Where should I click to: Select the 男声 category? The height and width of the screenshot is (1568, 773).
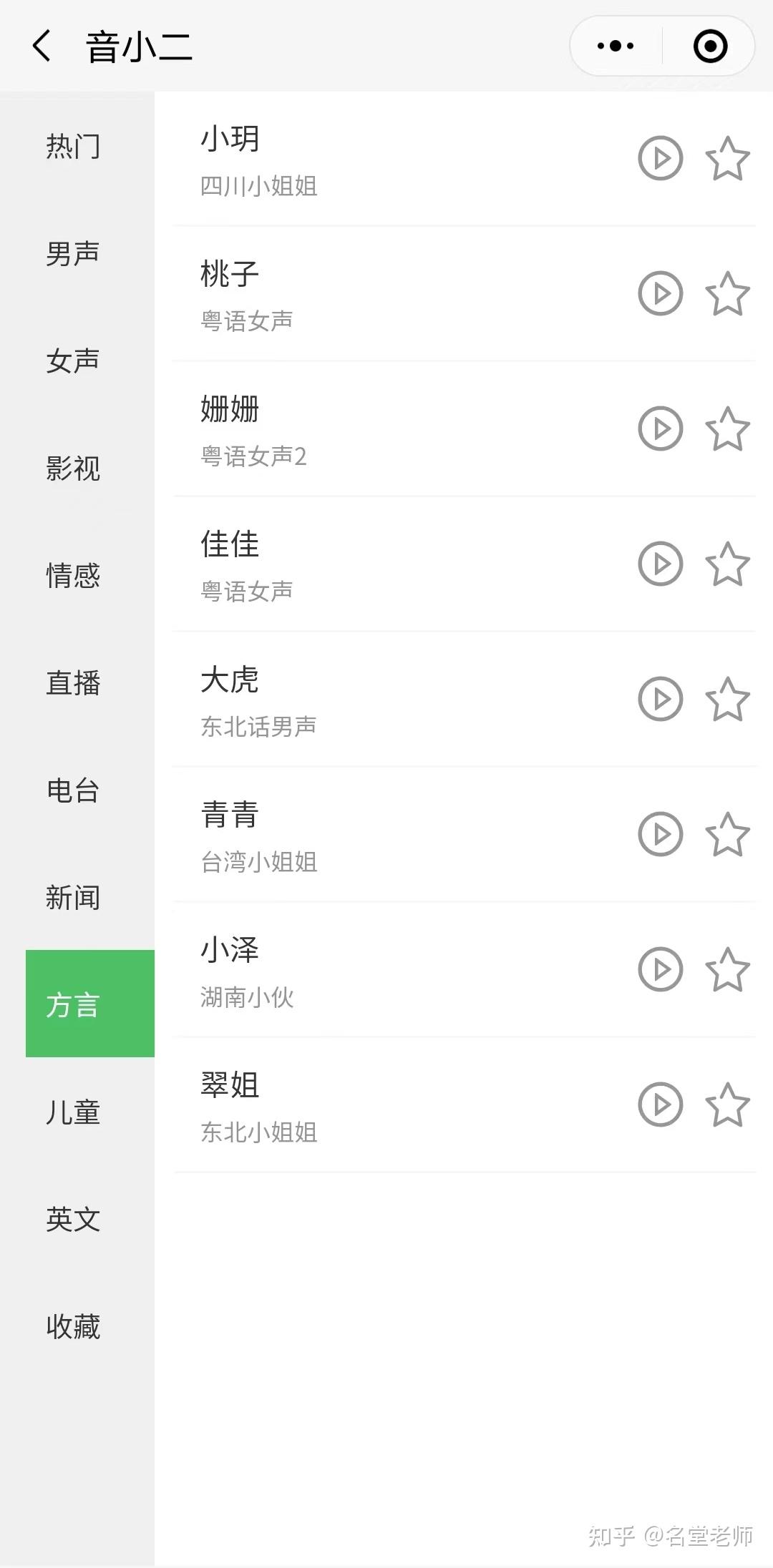point(73,253)
